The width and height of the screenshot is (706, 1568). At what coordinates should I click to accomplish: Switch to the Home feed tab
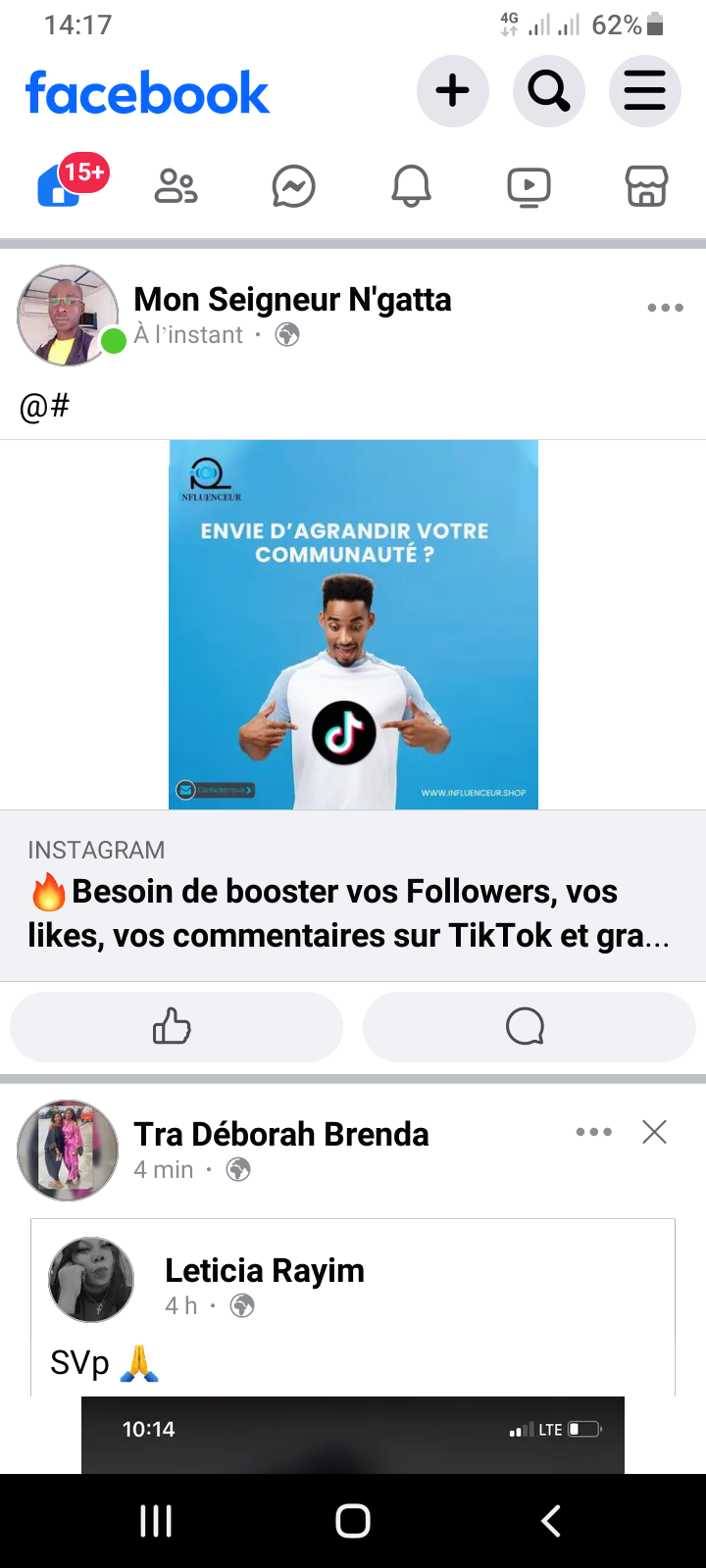point(59,185)
